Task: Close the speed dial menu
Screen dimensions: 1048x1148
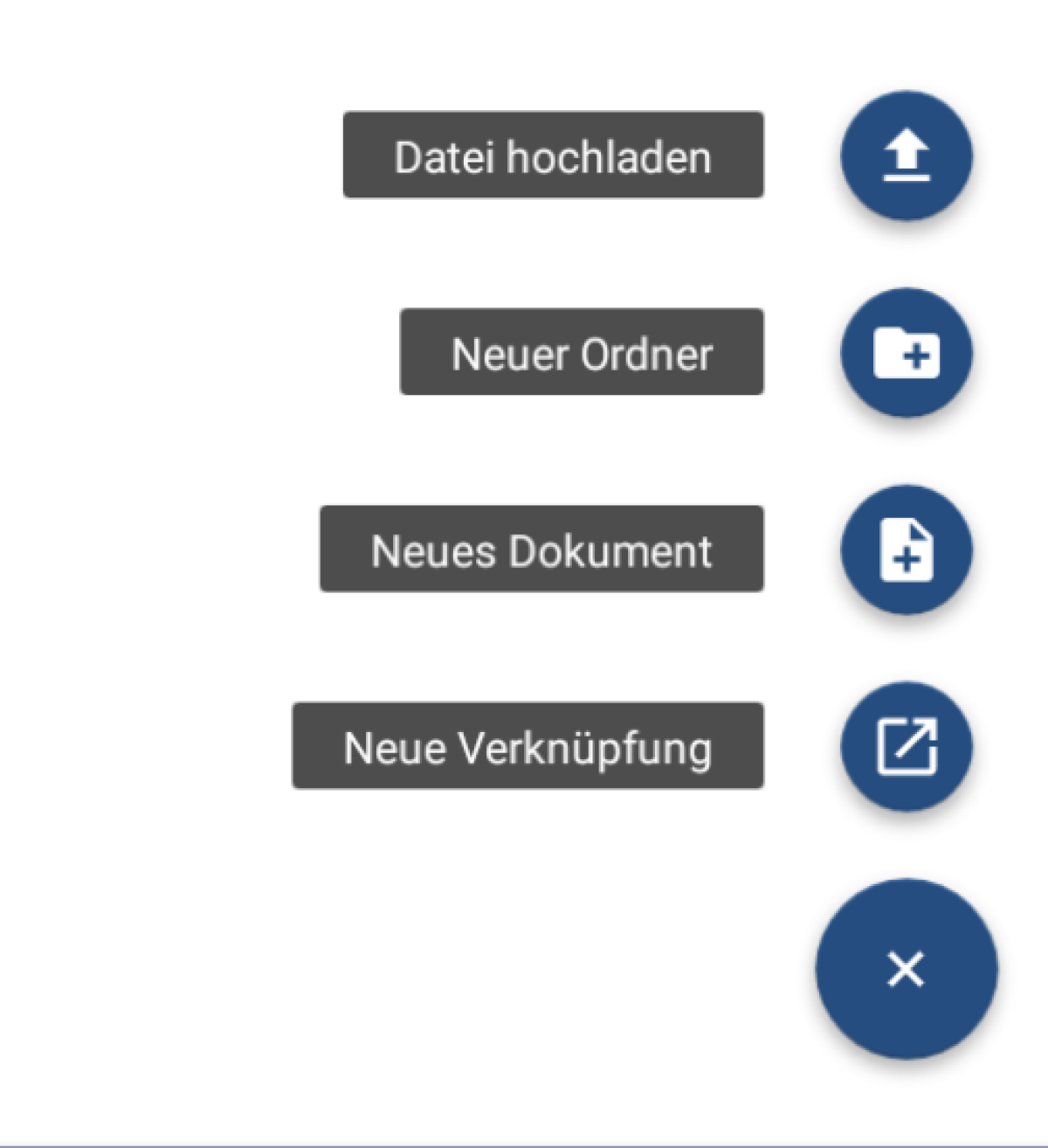Action: [906, 969]
